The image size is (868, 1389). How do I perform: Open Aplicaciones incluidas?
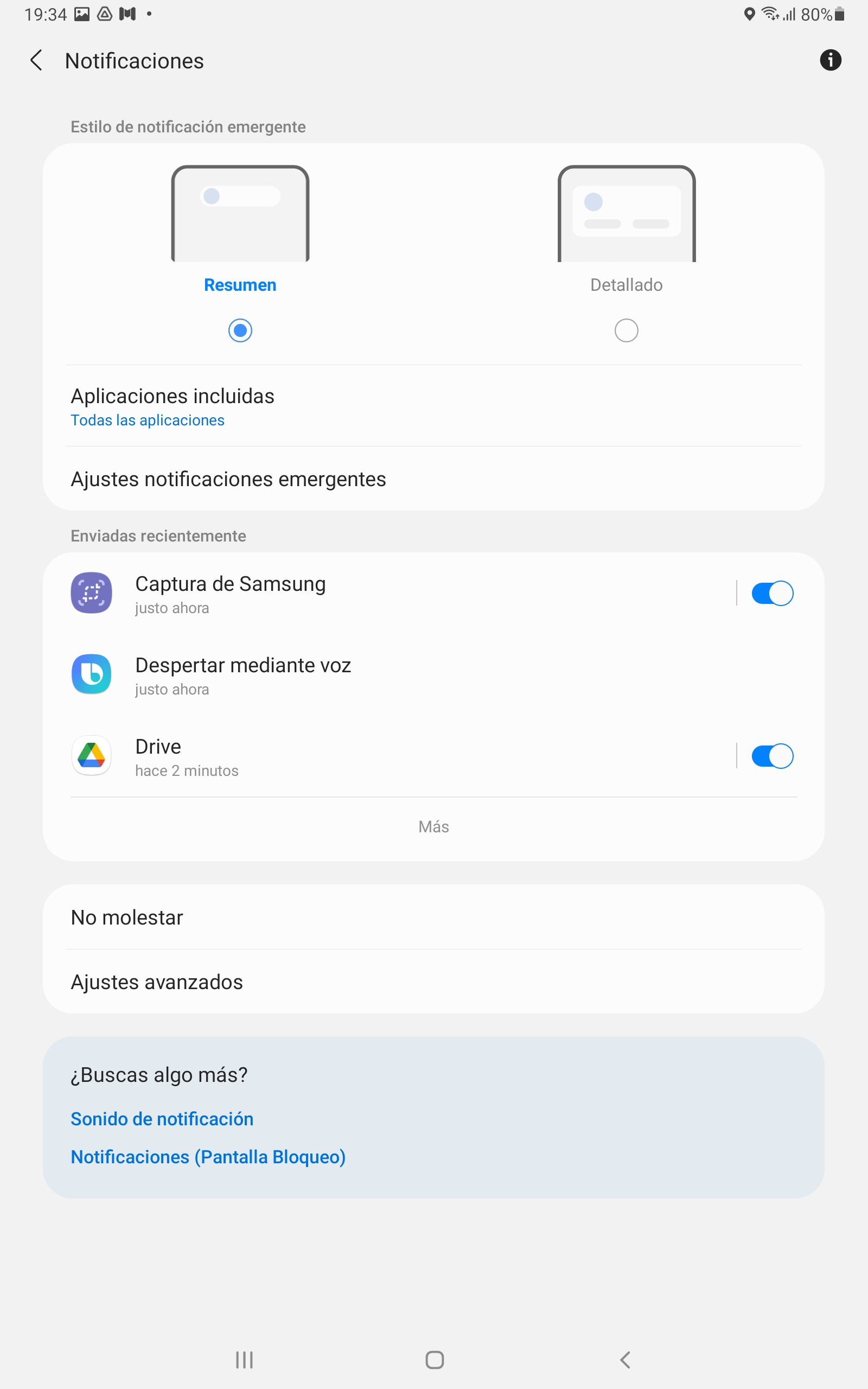coord(433,406)
